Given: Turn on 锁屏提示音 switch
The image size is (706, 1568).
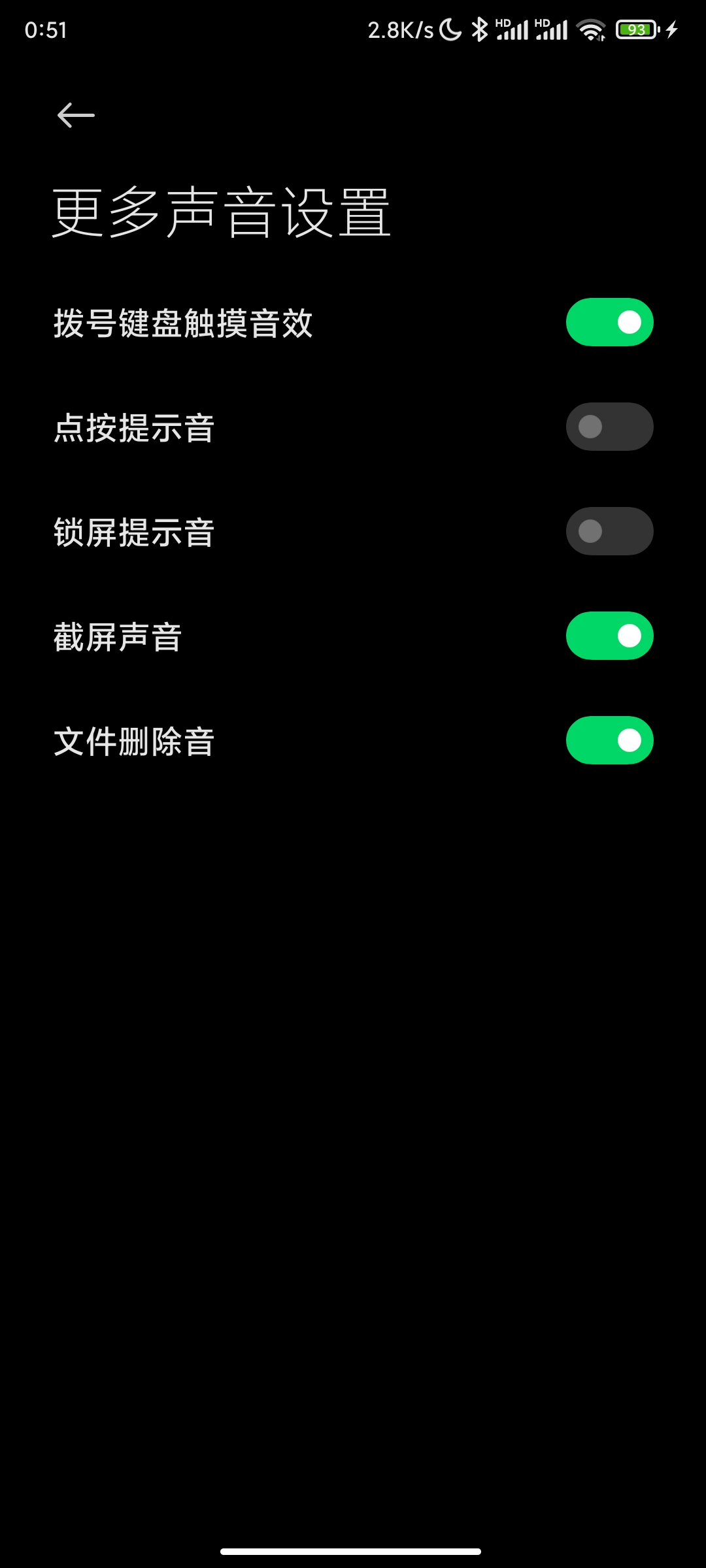Looking at the screenshot, I should pyautogui.click(x=609, y=531).
